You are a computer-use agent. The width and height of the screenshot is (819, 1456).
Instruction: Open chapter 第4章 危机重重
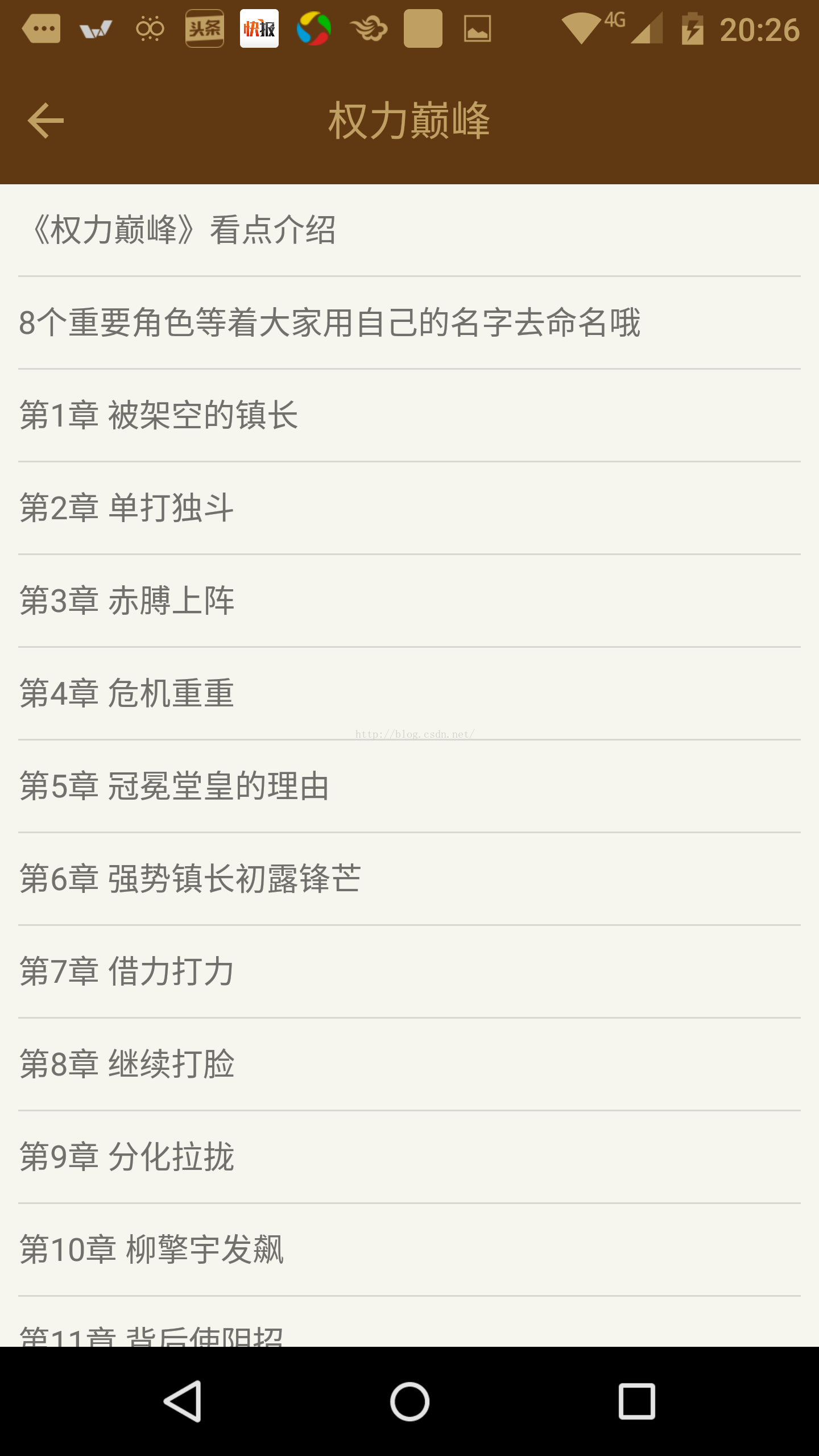coord(409,694)
